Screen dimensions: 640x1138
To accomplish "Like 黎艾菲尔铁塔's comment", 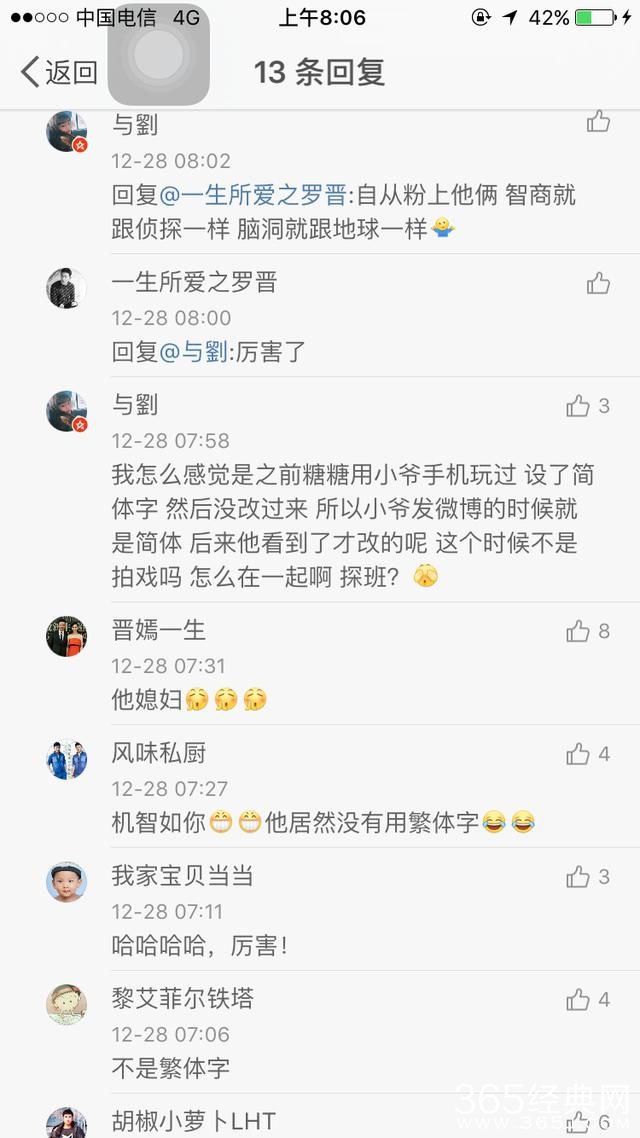I will click(579, 999).
